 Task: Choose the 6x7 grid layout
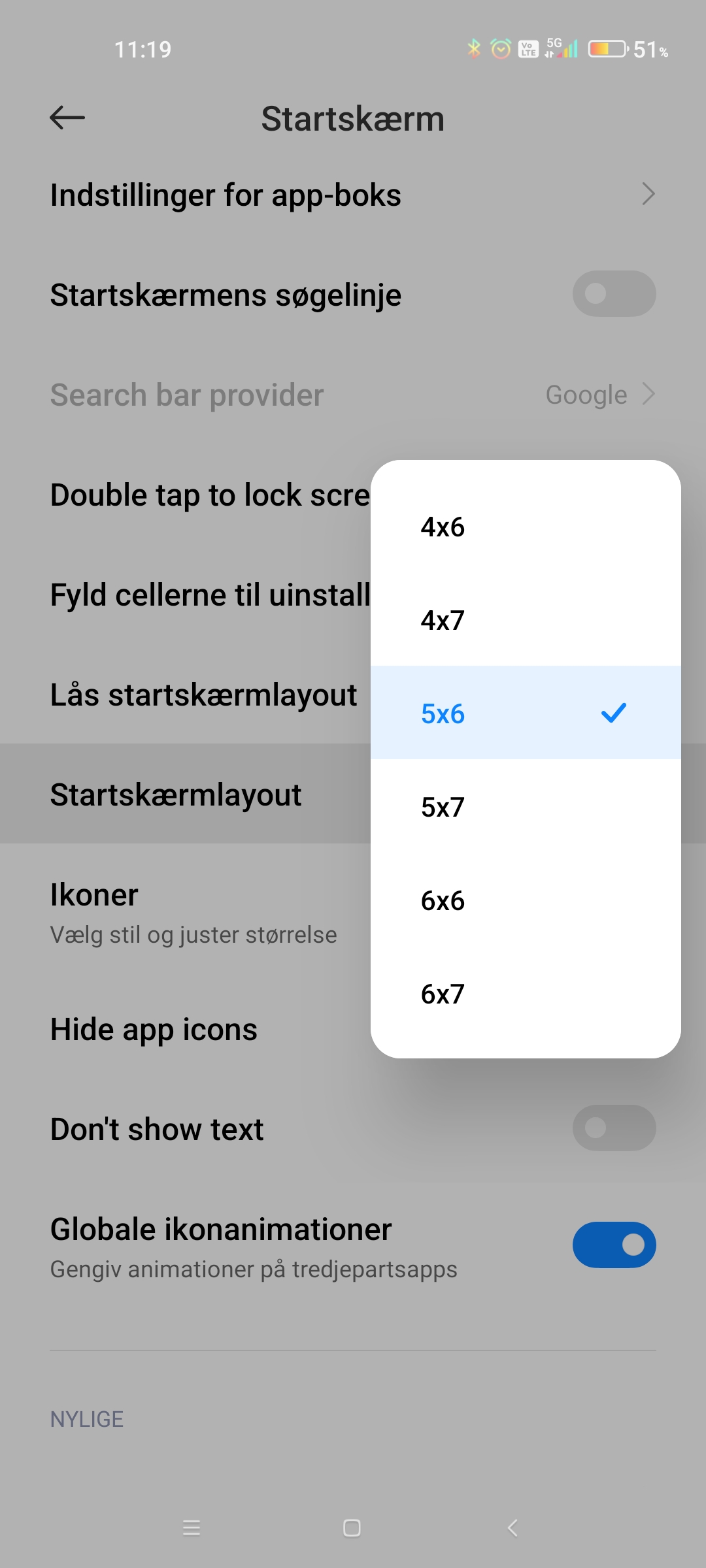[x=526, y=994]
